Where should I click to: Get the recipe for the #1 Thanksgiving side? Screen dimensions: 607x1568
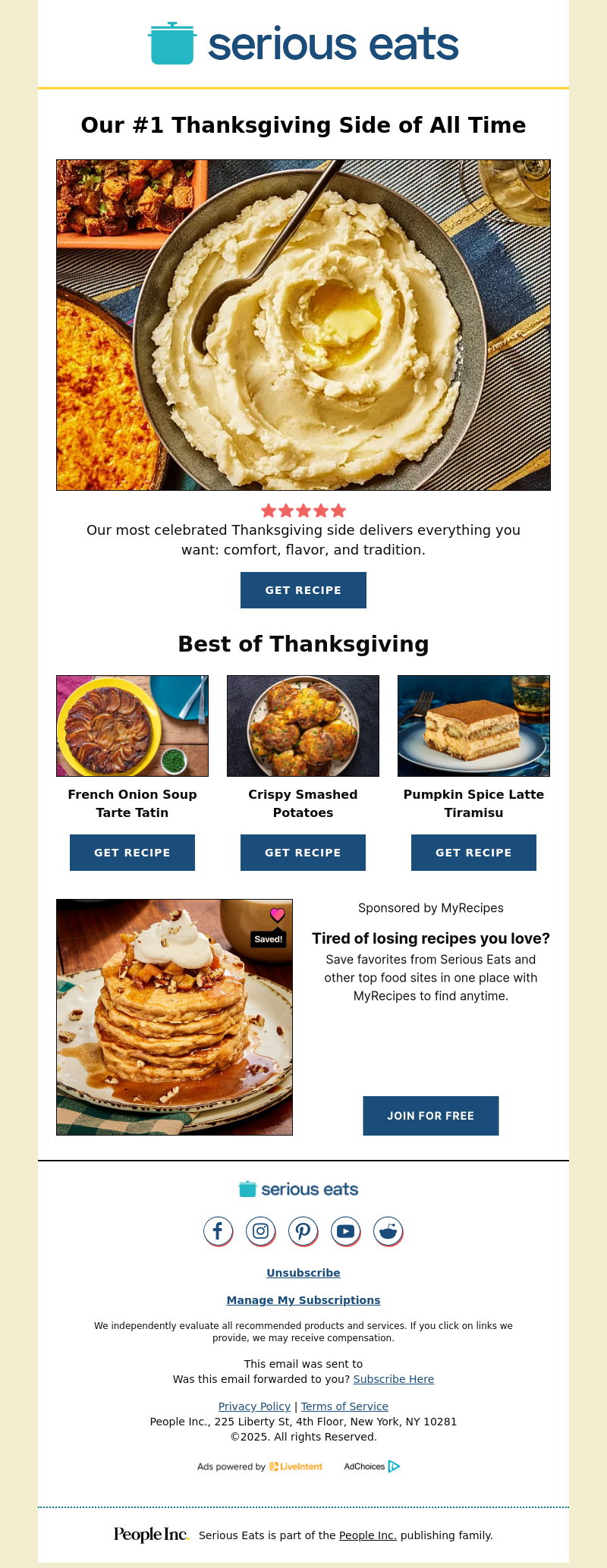(x=303, y=590)
